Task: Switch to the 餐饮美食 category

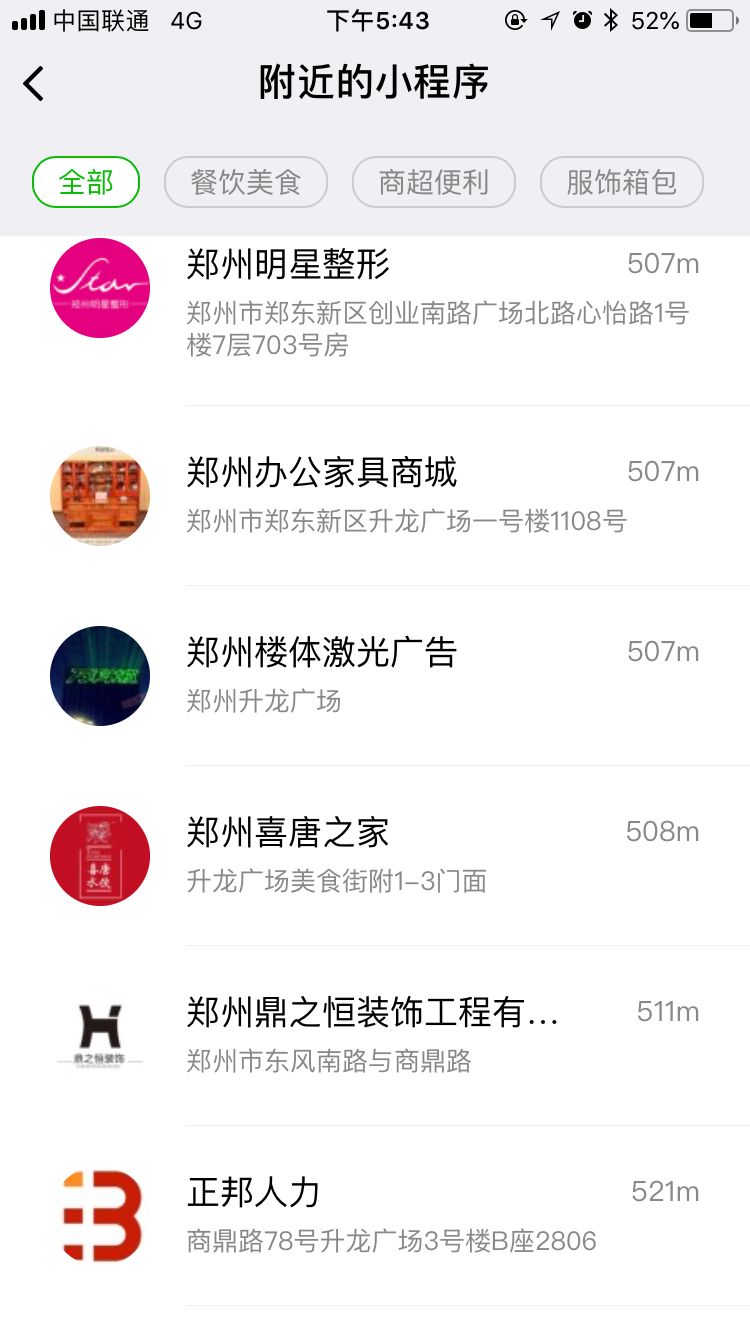Action: [x=246, y=182]
